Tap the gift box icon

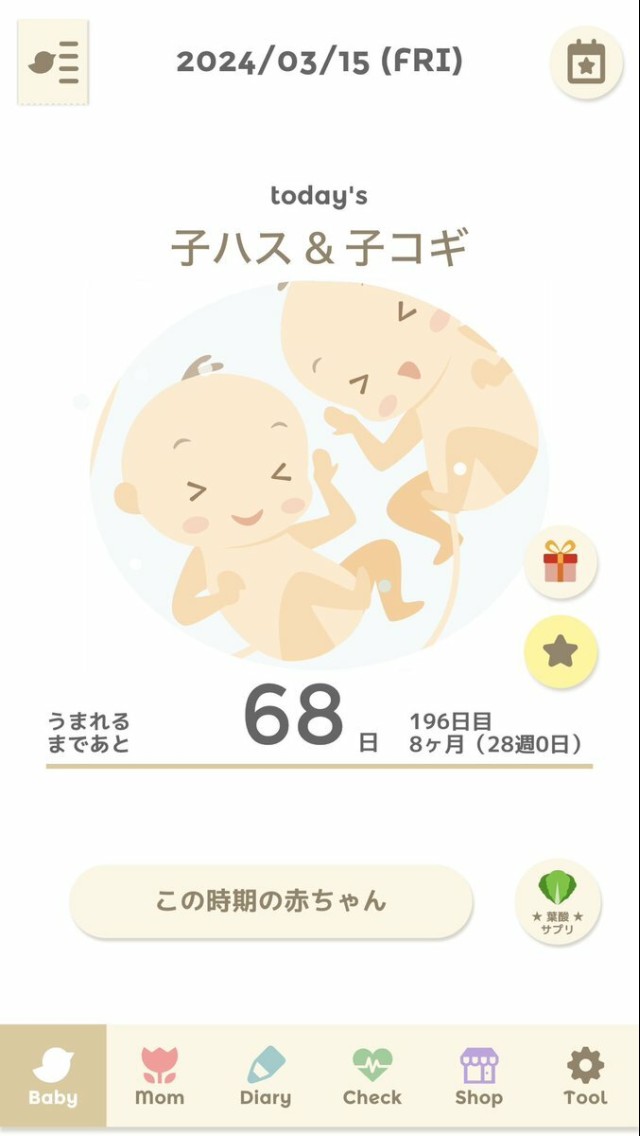point(561,562)
